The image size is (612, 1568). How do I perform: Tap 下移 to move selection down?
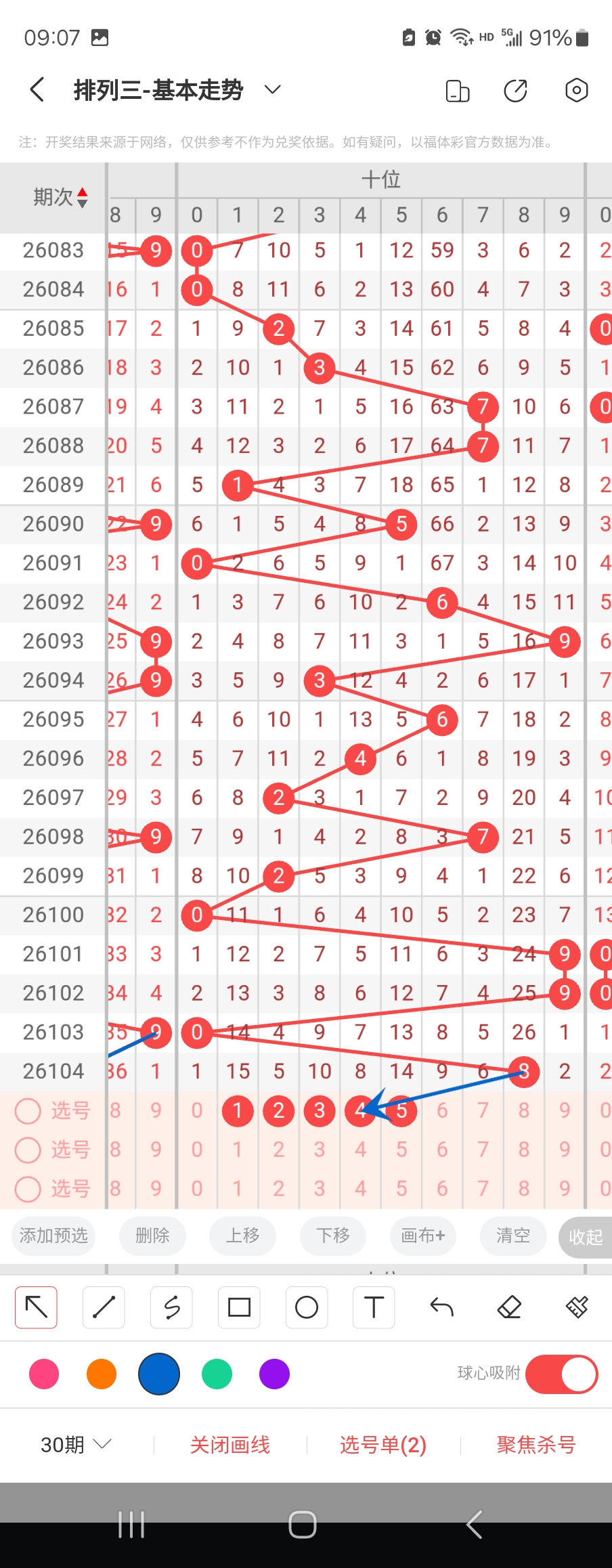pos(333,1236)
